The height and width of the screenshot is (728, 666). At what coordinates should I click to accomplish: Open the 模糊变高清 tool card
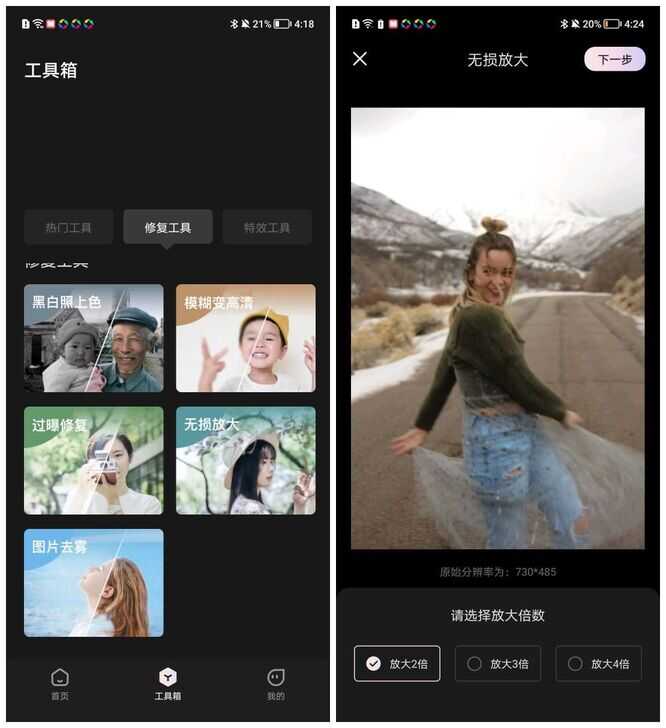pos(246,338)
